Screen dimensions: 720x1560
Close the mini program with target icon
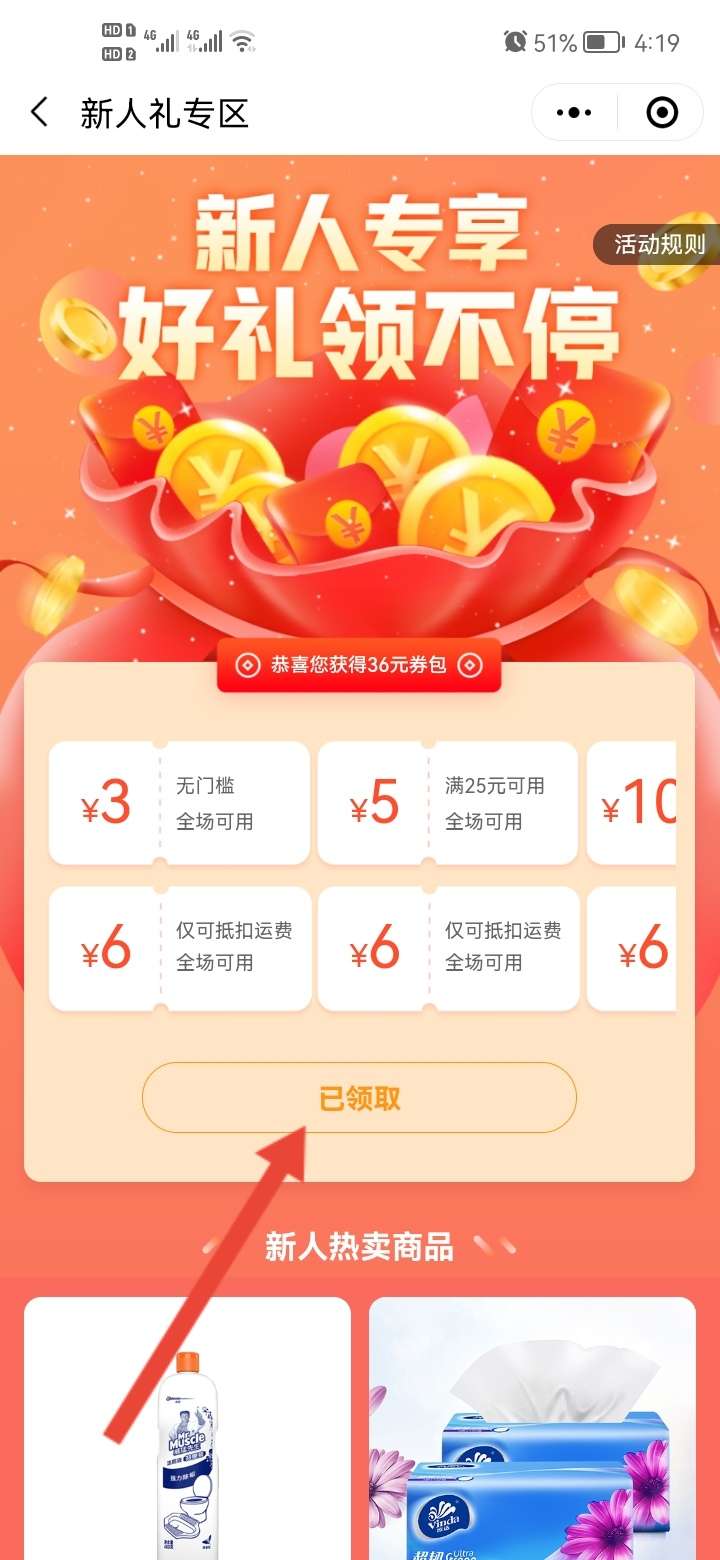tap(662, 112)
